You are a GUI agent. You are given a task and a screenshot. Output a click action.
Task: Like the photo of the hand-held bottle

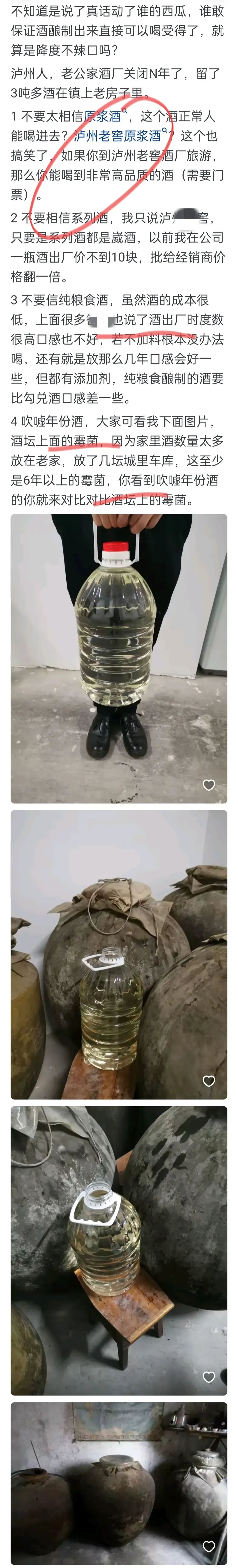tap(209, 785)
